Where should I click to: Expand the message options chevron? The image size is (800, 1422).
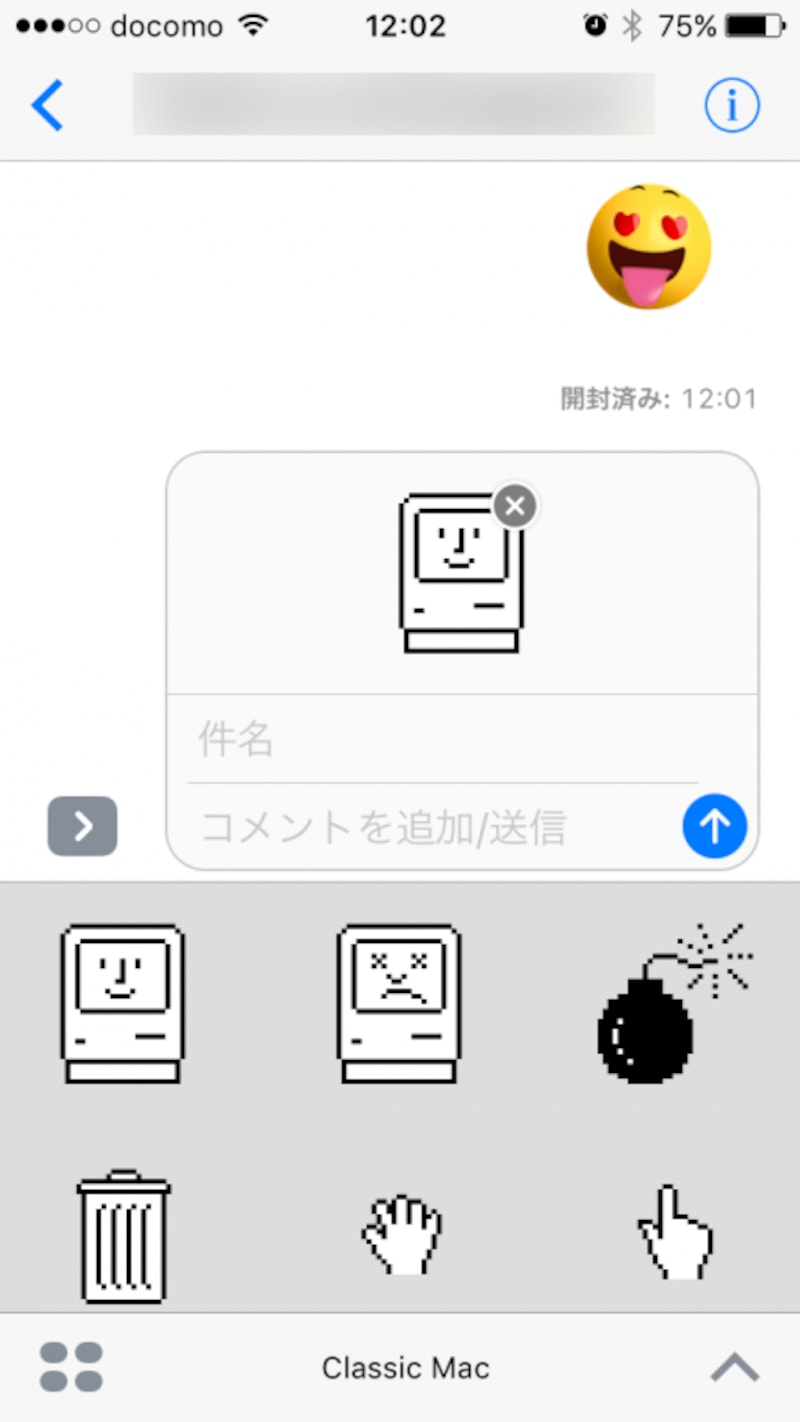[x=82, y=827]
